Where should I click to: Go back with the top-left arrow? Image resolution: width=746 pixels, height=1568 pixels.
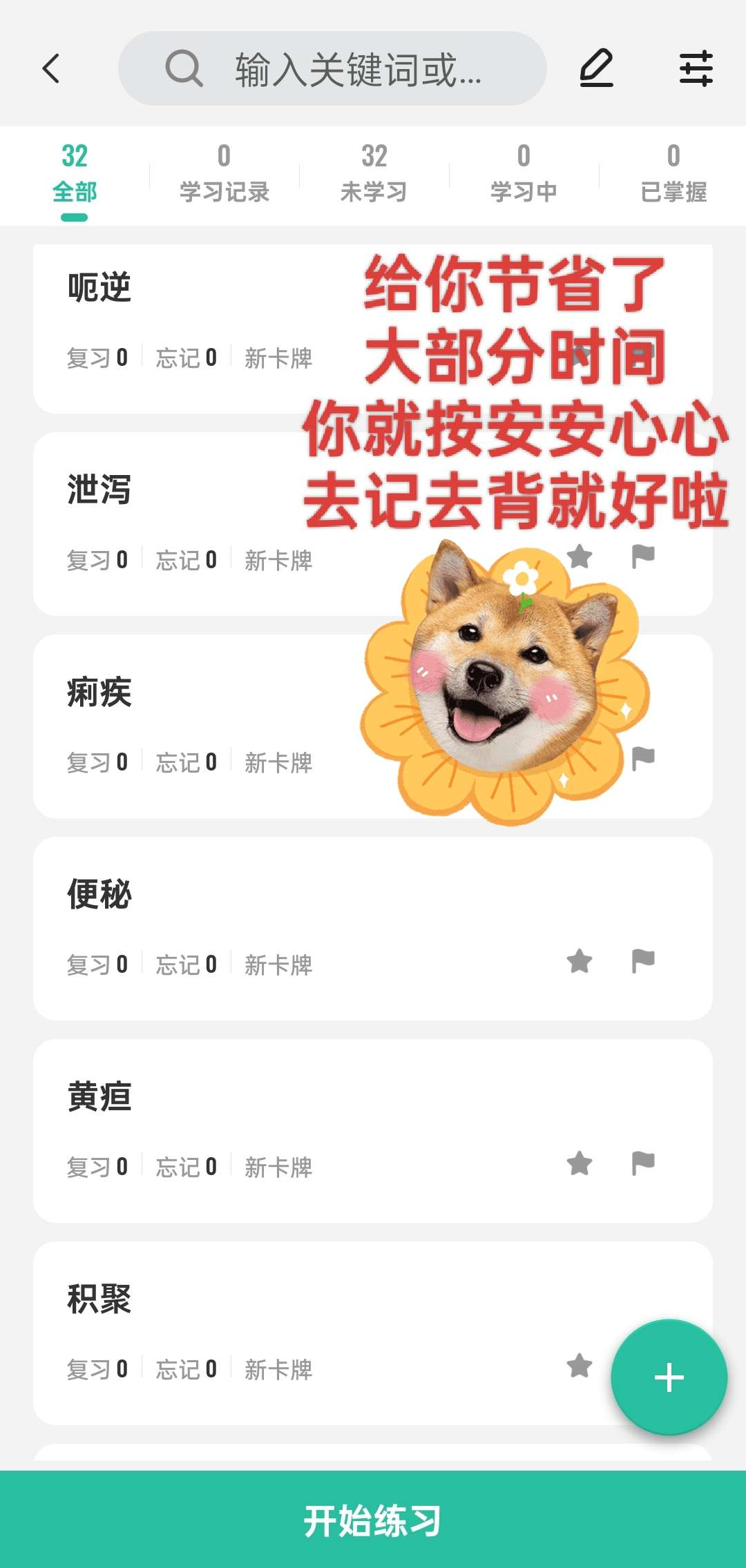click(x=51, y=68)
